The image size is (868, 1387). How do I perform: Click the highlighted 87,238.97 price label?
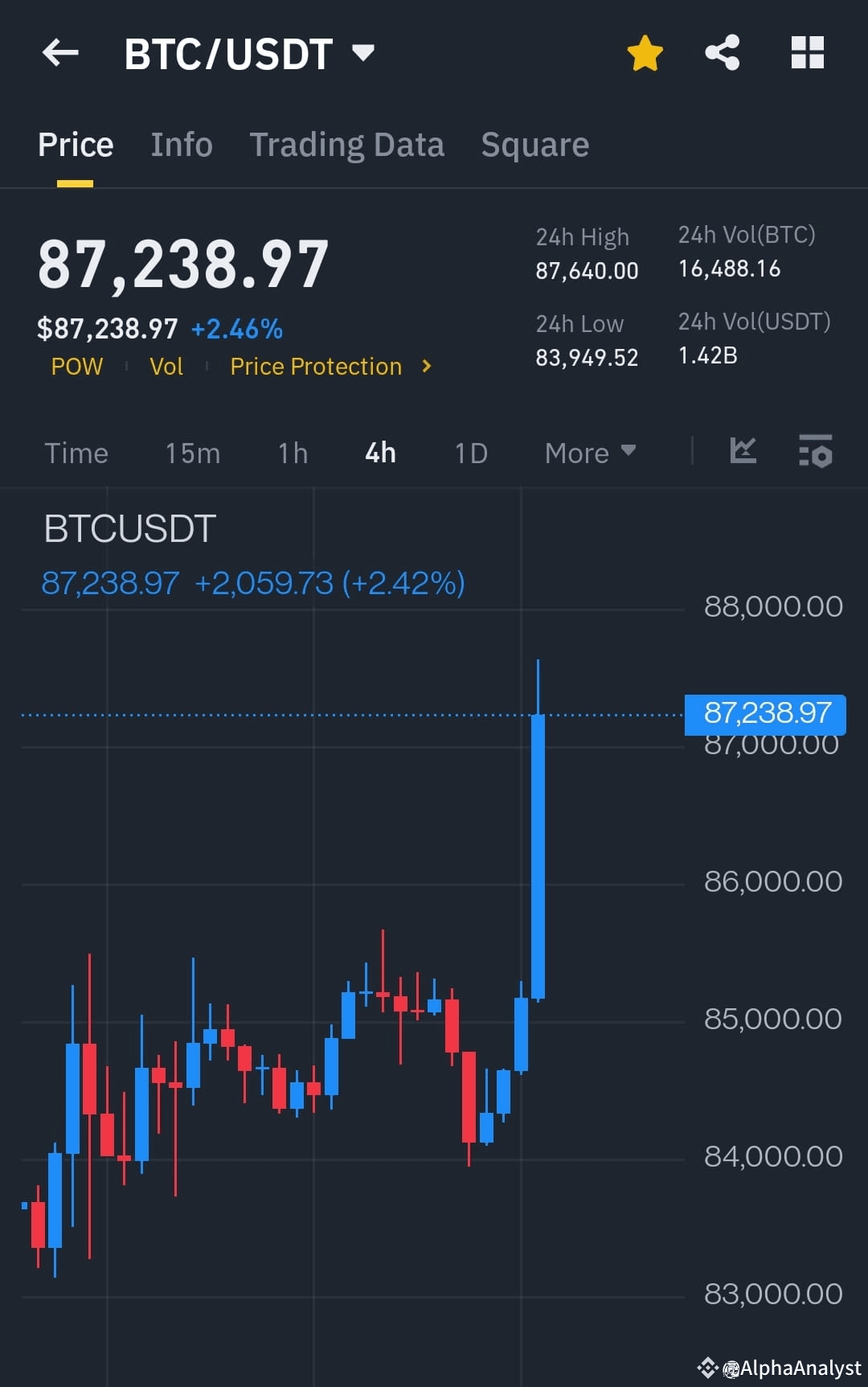(x=764, y=712)
